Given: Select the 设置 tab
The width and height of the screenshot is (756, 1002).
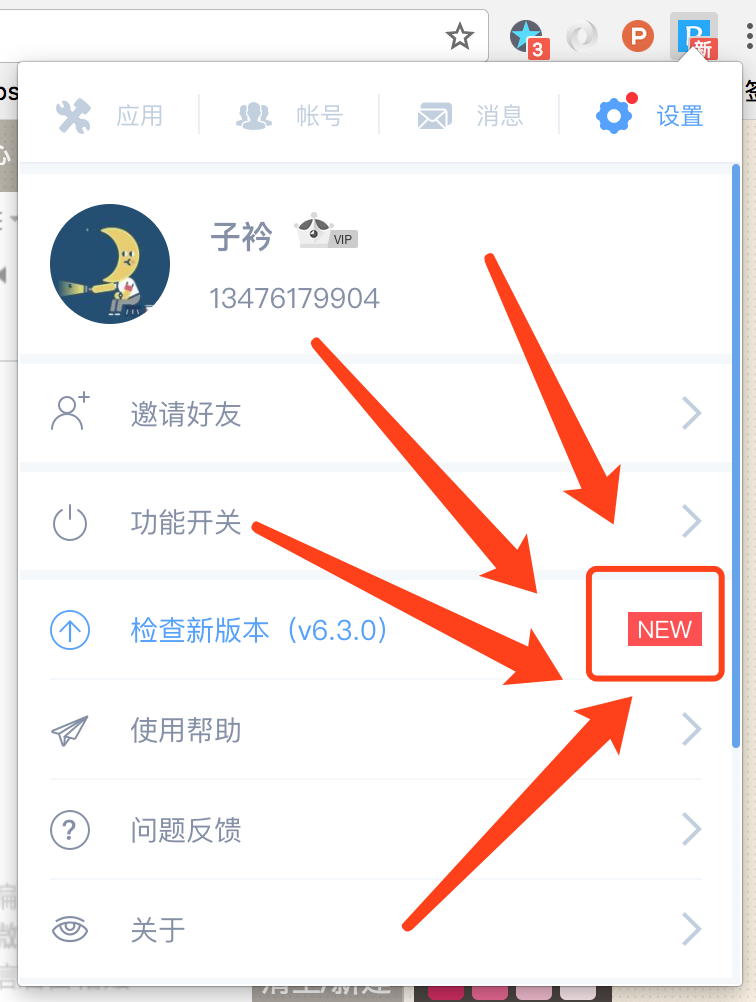Looking at the screenshot, I should [x=650, y=116].
